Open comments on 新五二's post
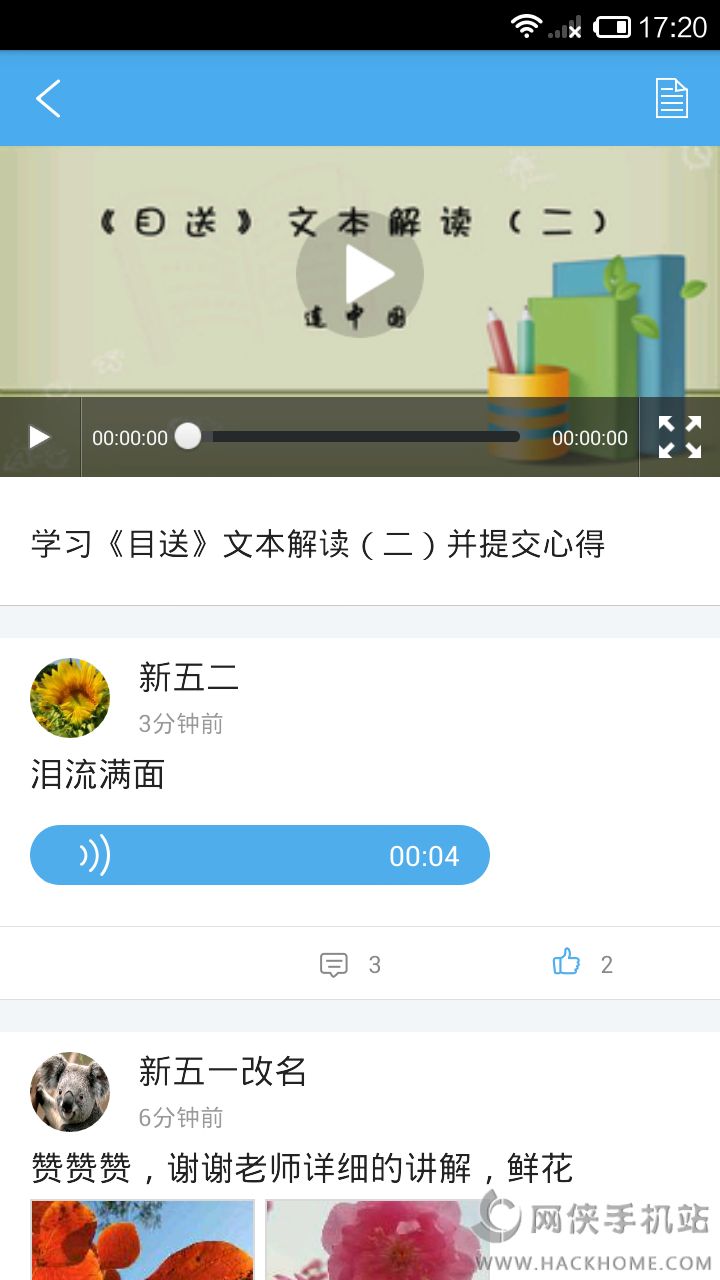The image size is (720, 1280). coord(350,964)
